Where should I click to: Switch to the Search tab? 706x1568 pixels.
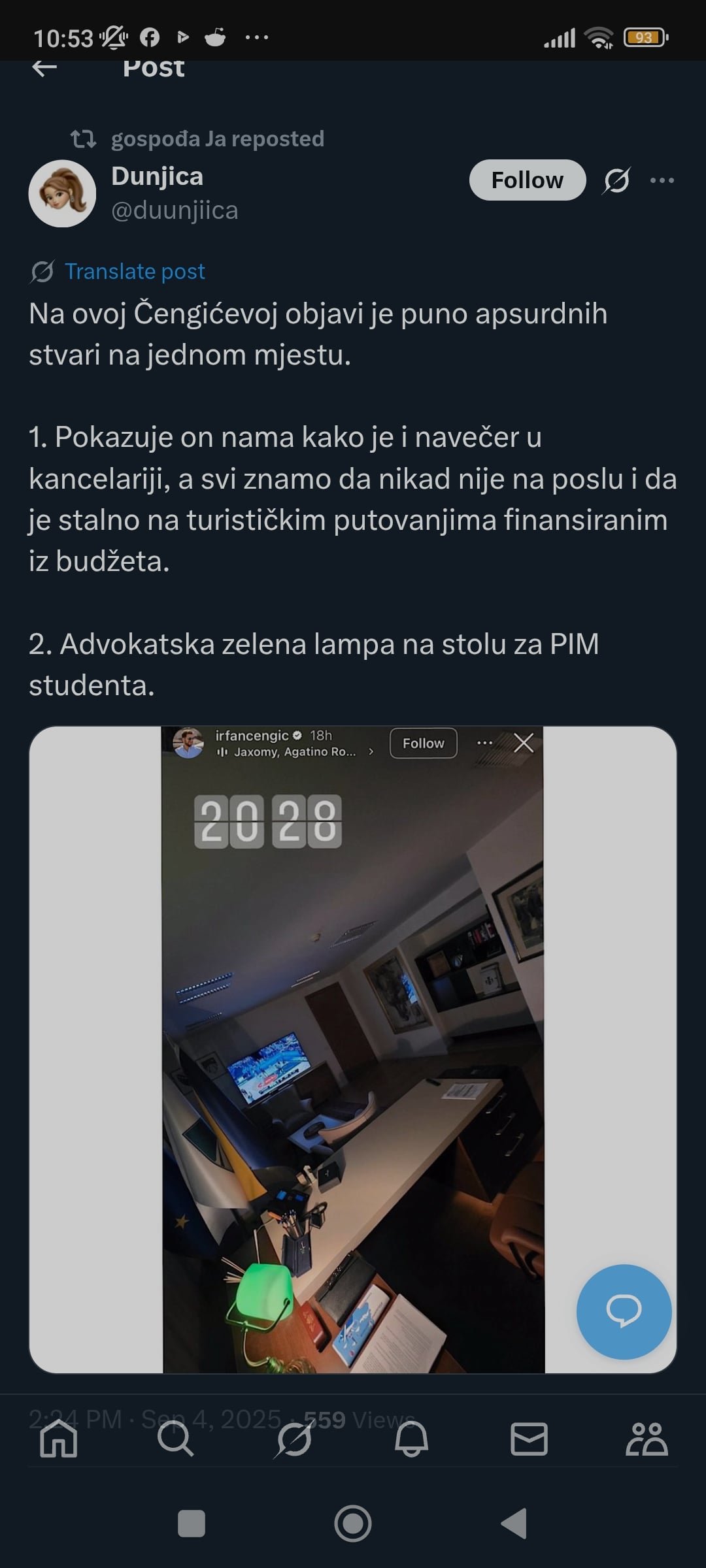pyautogui.click(x=175, y=1439)
